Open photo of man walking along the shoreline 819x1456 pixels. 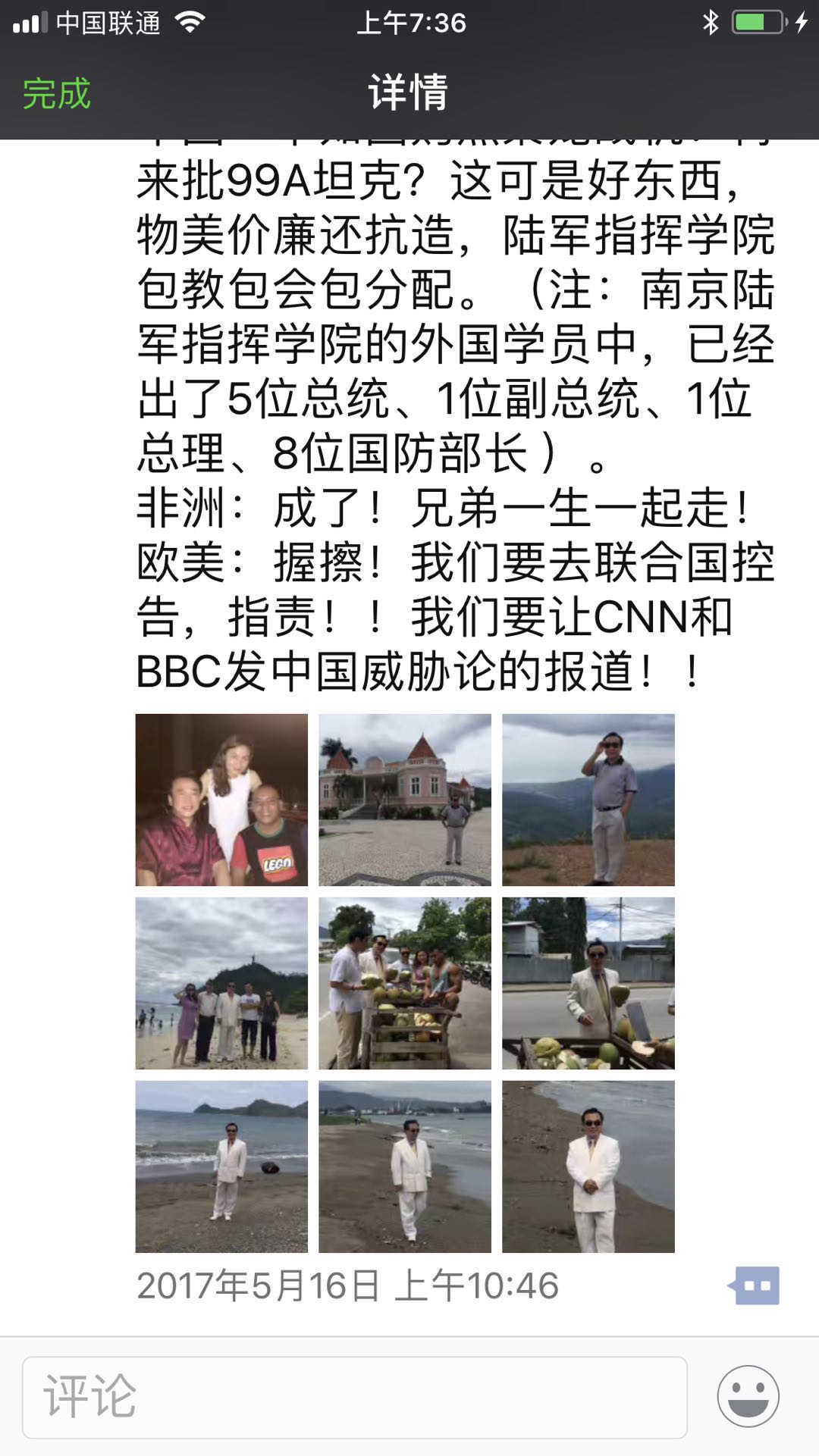pos(404,1166)
